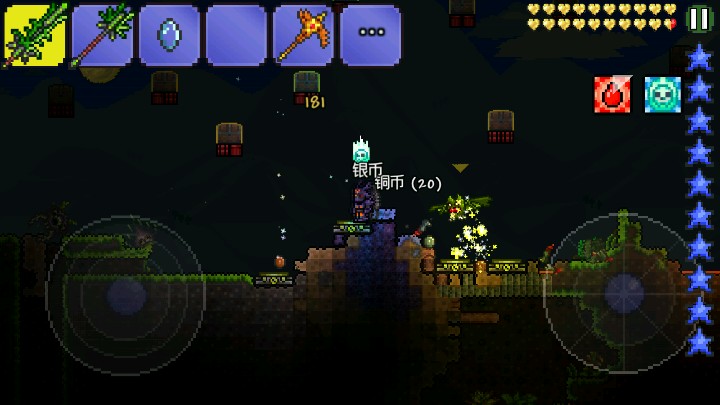Tap the red flame buff icon
This screenshot has height=405, width=720.
[x=613, y=95]
